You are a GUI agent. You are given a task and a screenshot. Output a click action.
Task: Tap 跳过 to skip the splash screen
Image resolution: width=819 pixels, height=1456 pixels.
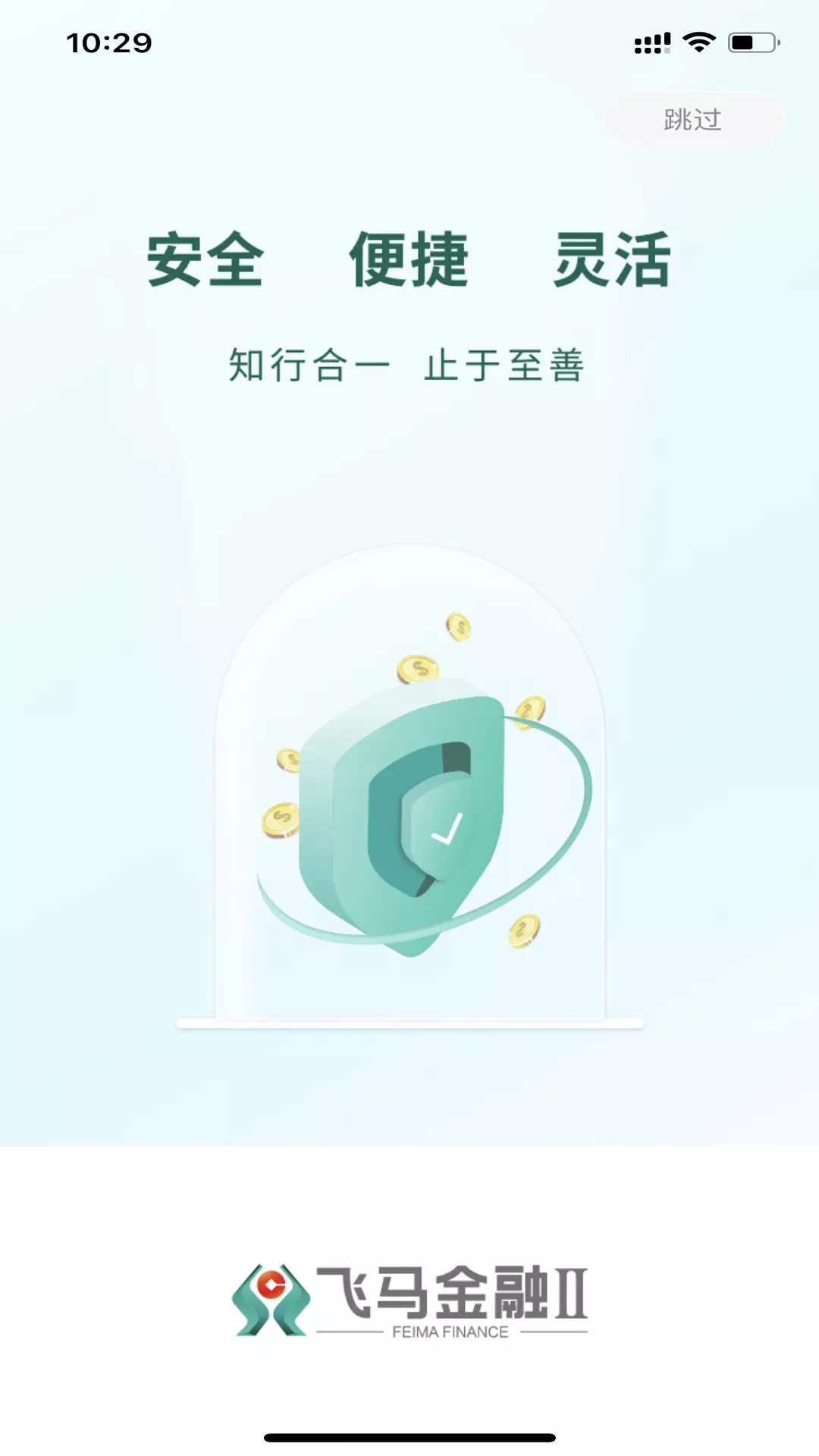pyautogui.click(x=693, y=120)
